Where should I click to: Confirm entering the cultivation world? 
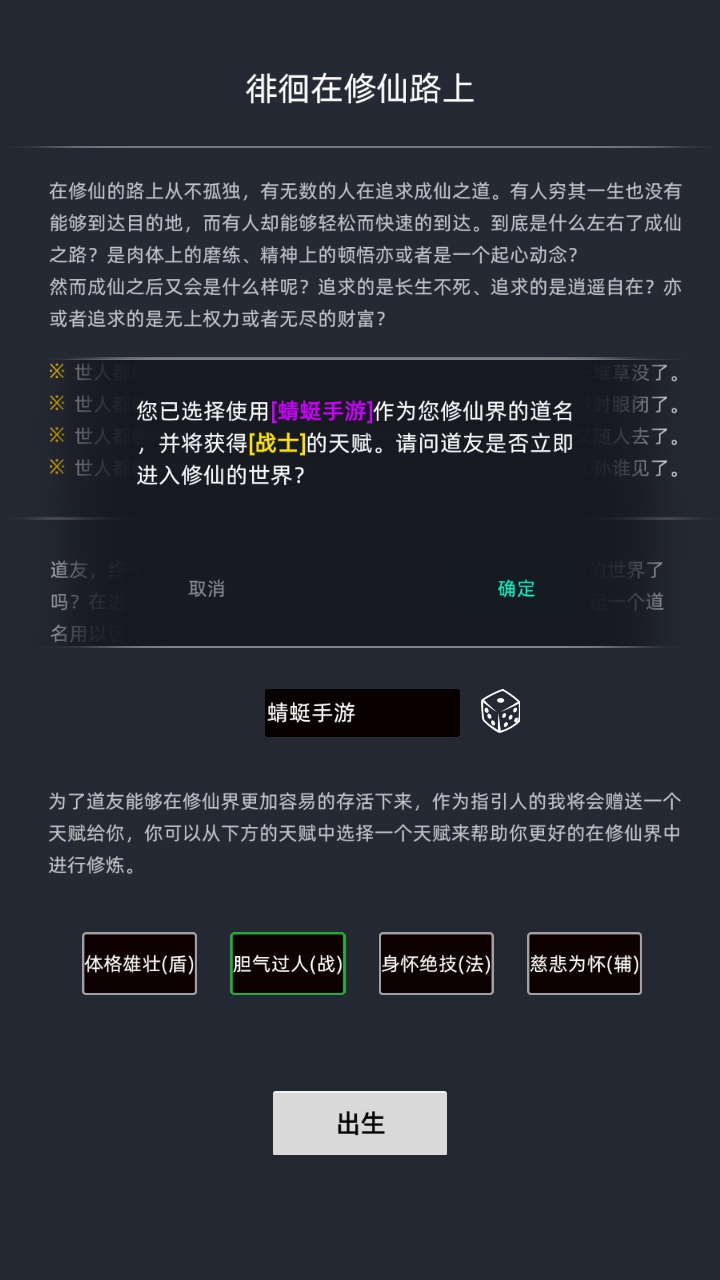tap(514, 589)
